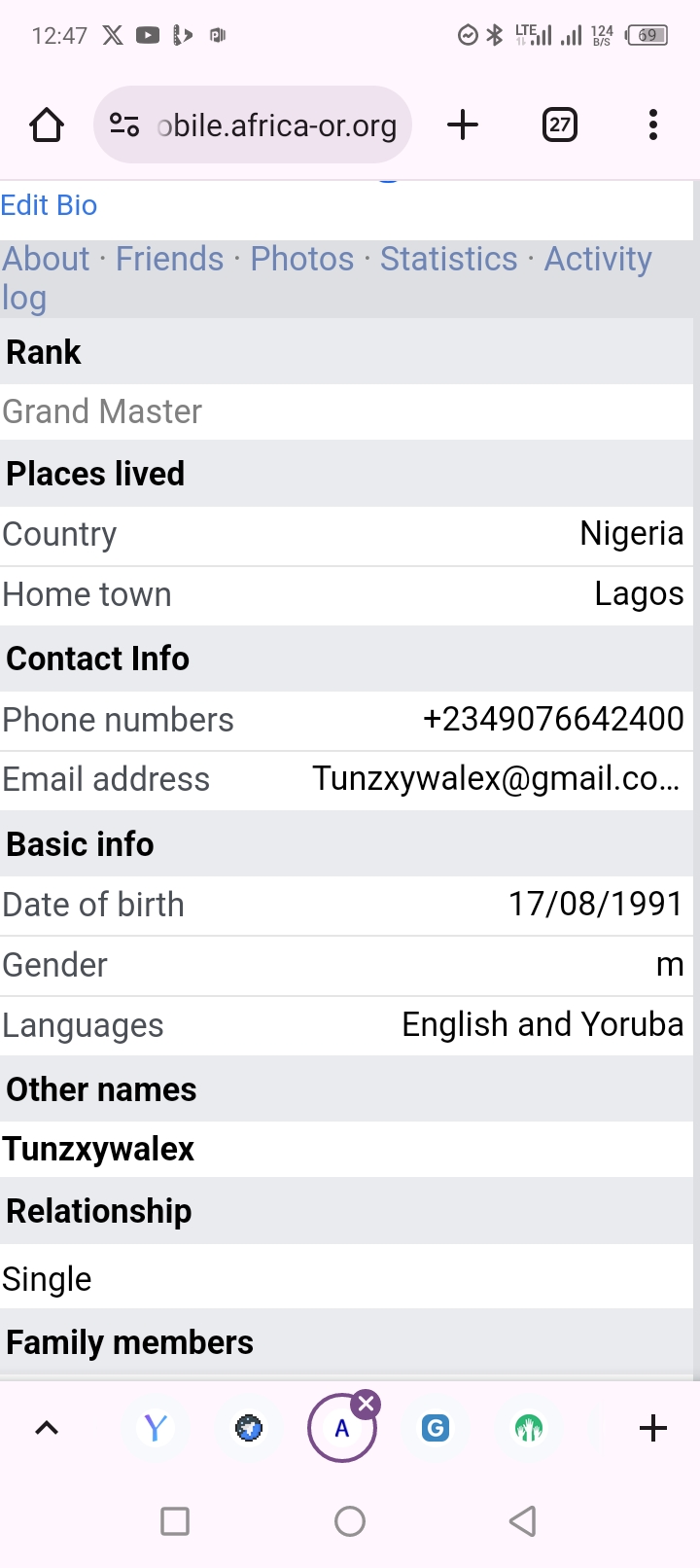Open the Photos link
700x1568 pixels.
(x=302, y=259)
